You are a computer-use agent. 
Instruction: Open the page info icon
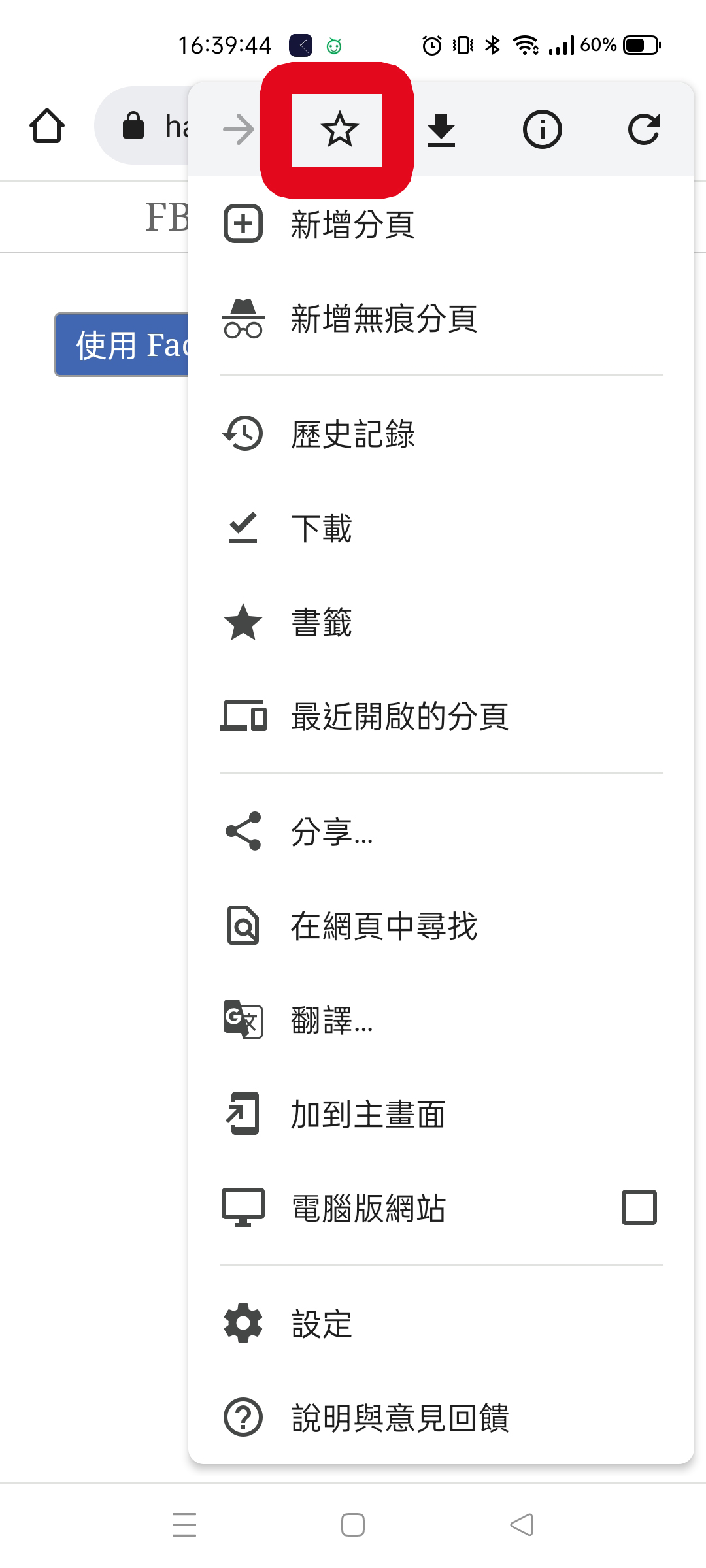point(542,129)
